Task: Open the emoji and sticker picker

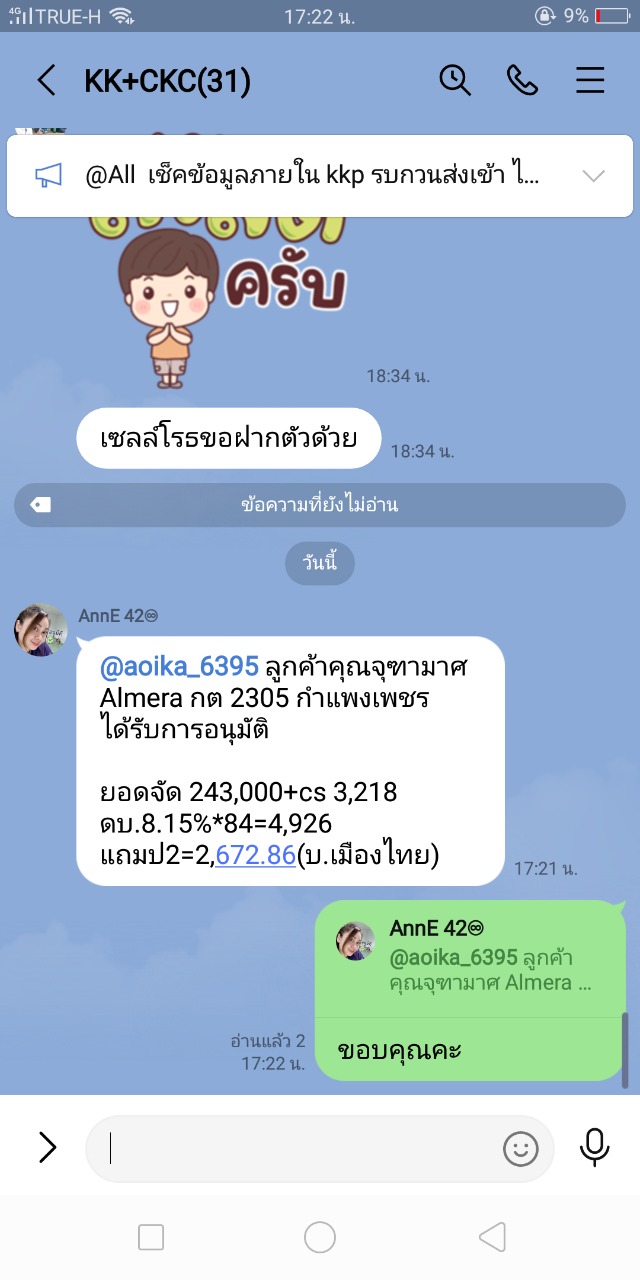Action: (x=520, y=1148)
